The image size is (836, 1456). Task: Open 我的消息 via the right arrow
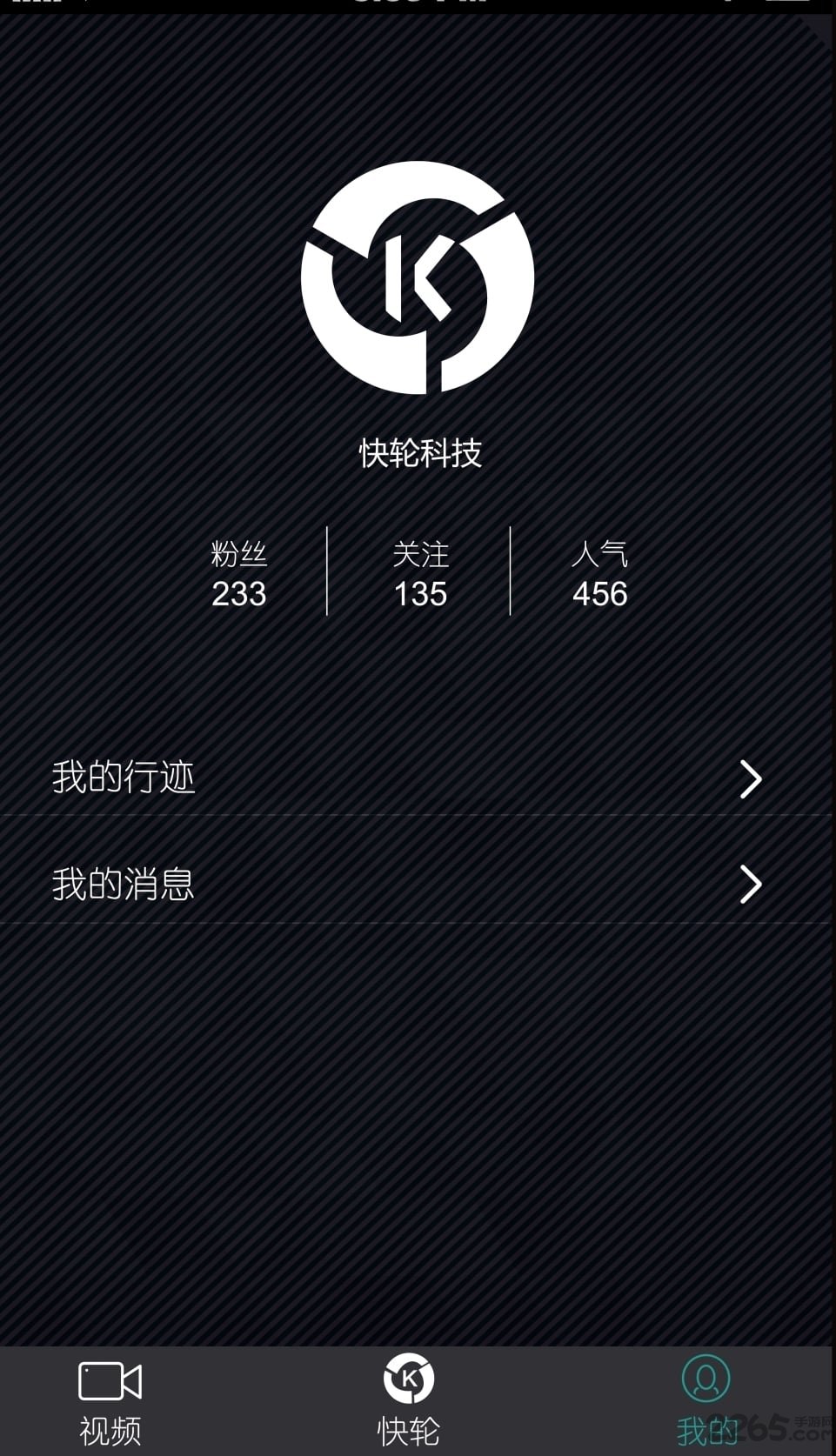(750, 884)
